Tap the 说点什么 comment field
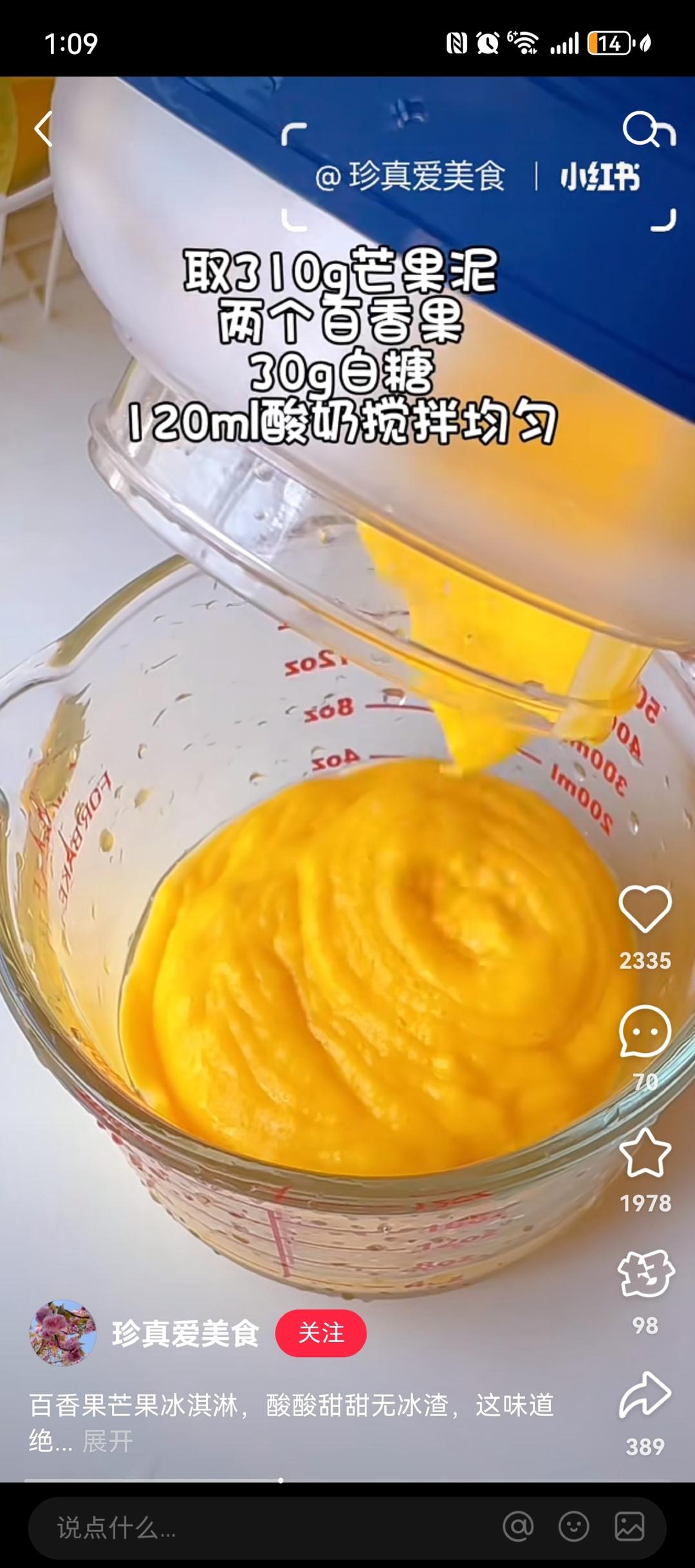 tap(257, 1527)
